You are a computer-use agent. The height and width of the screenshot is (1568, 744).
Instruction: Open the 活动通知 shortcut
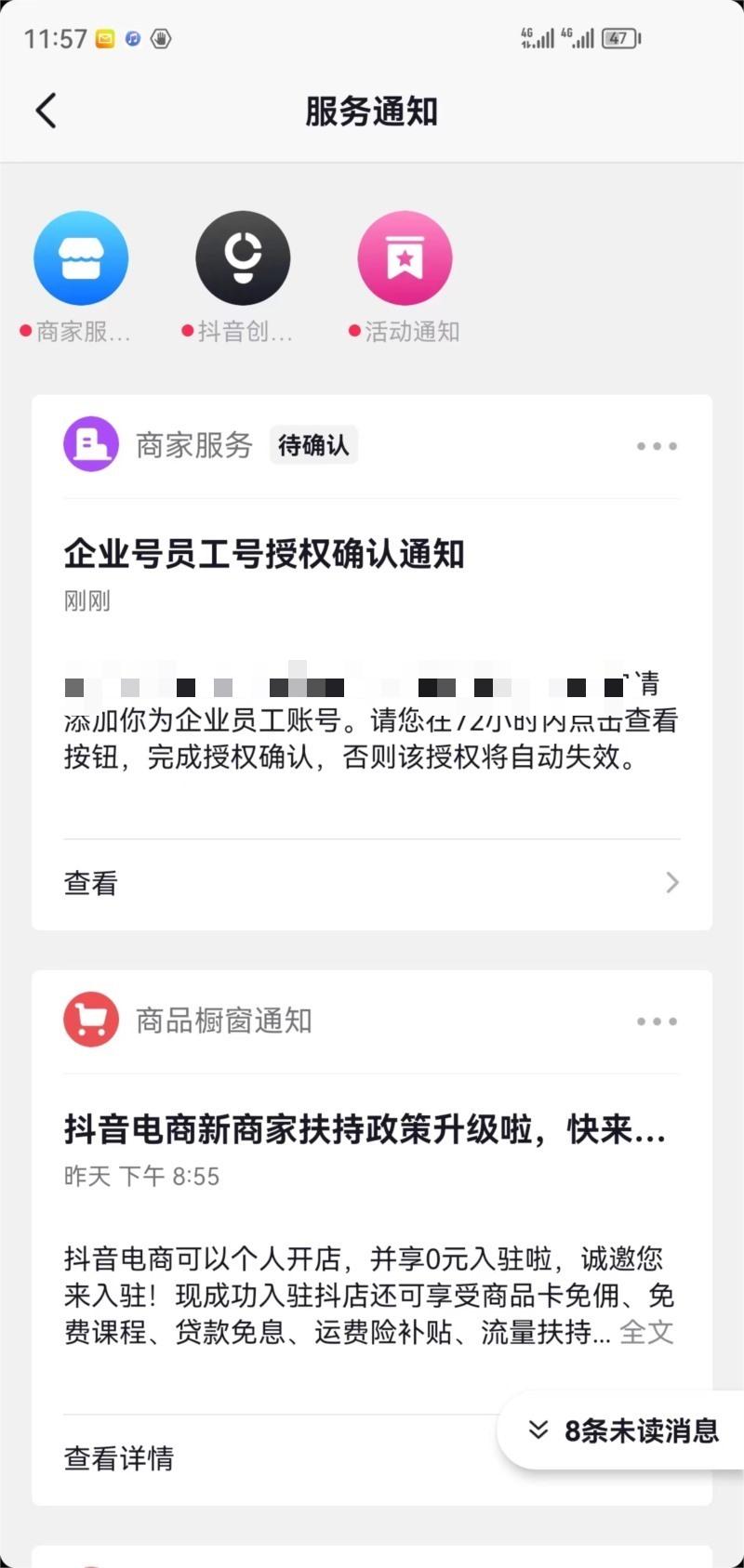tap(405, 258)
